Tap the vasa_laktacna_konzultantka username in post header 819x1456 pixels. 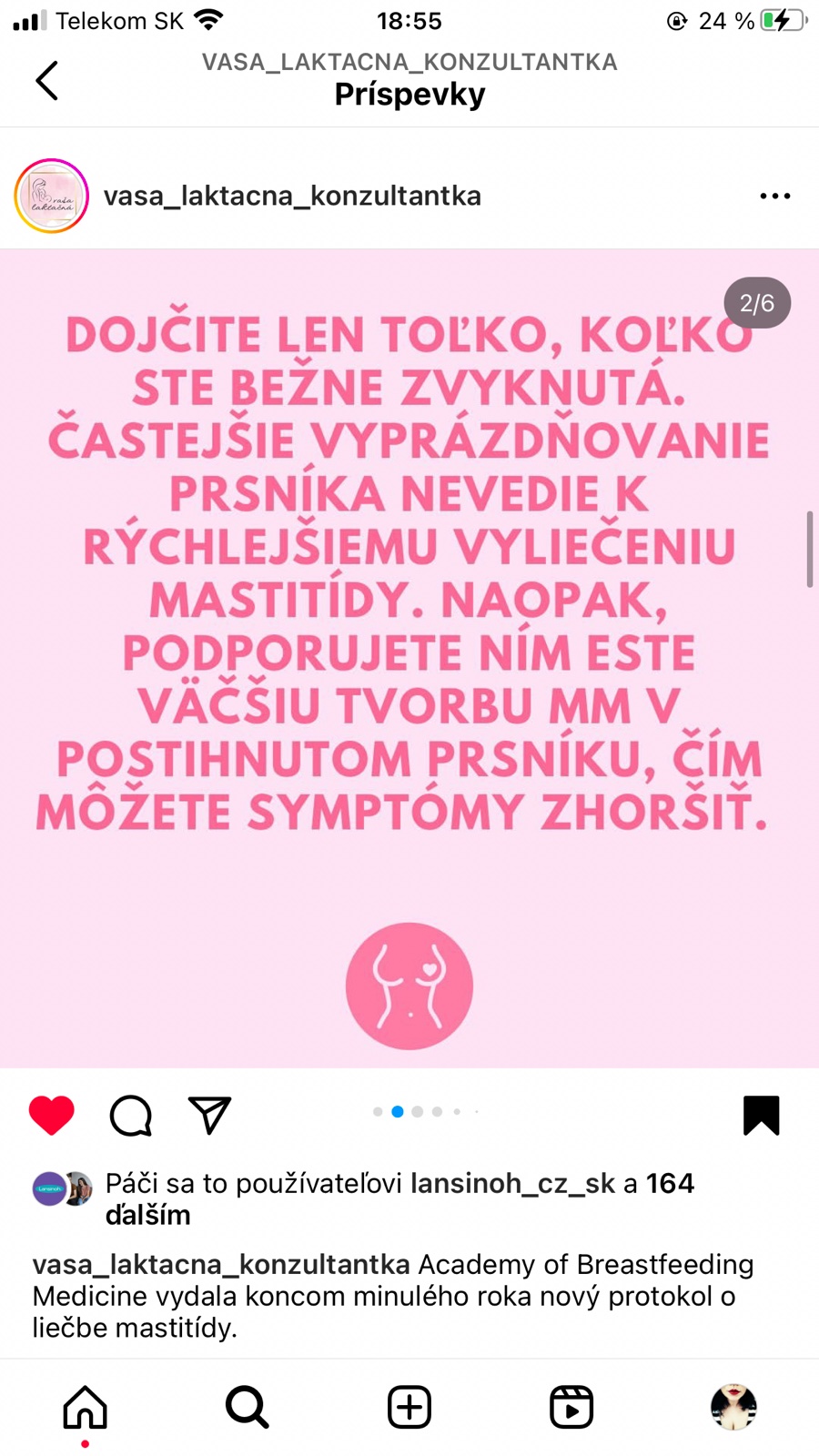292,196
